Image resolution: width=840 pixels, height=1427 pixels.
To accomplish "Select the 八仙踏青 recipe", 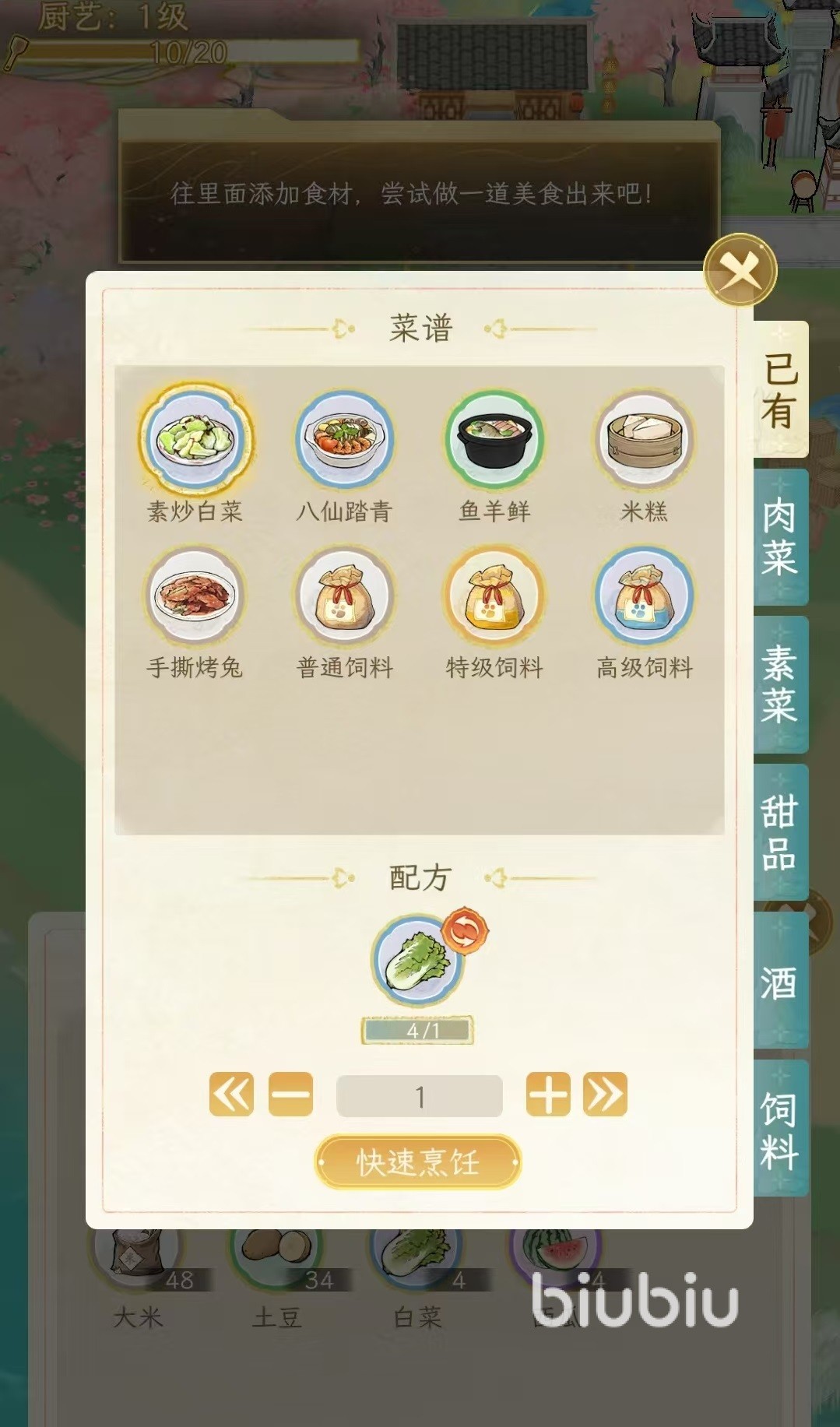I will pos(345,441).
